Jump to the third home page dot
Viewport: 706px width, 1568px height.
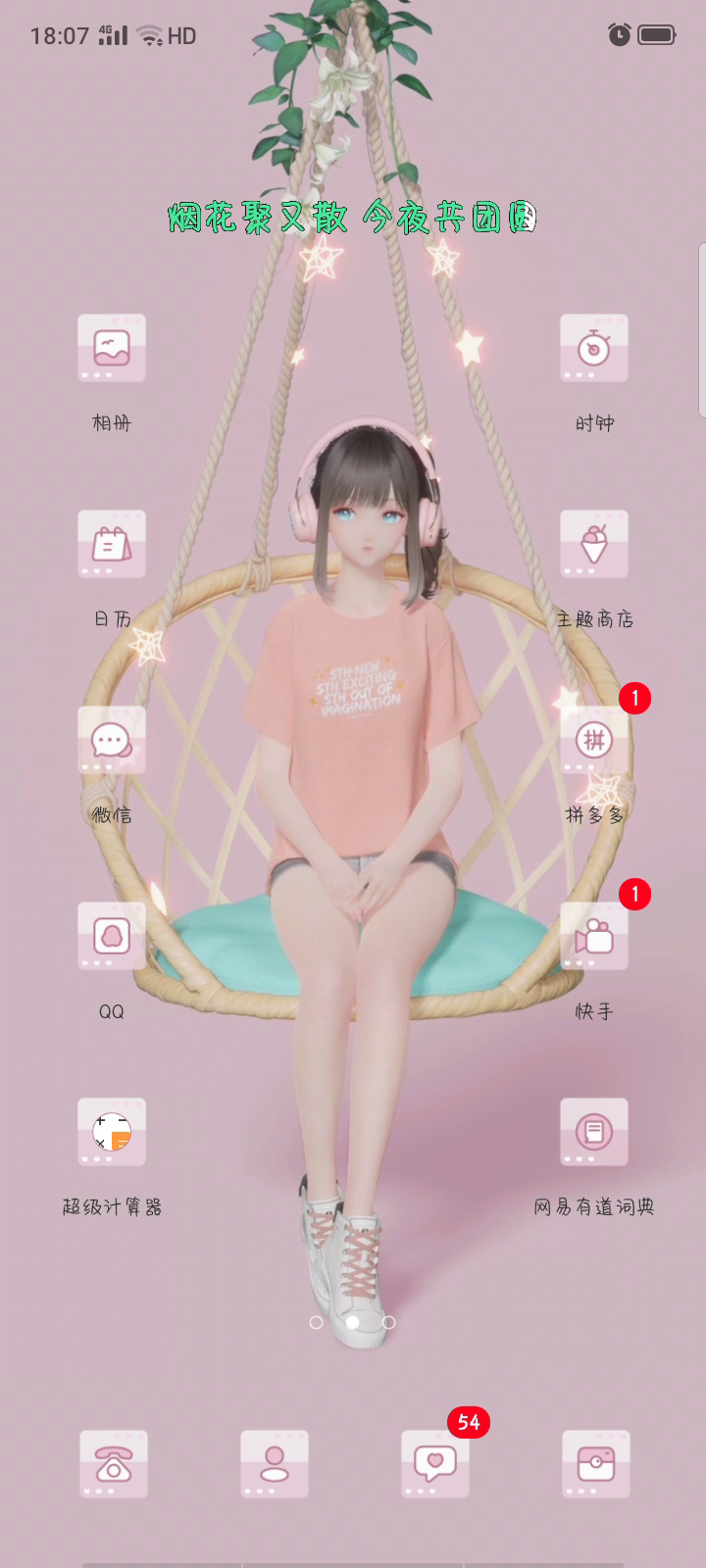[388, 1322]
